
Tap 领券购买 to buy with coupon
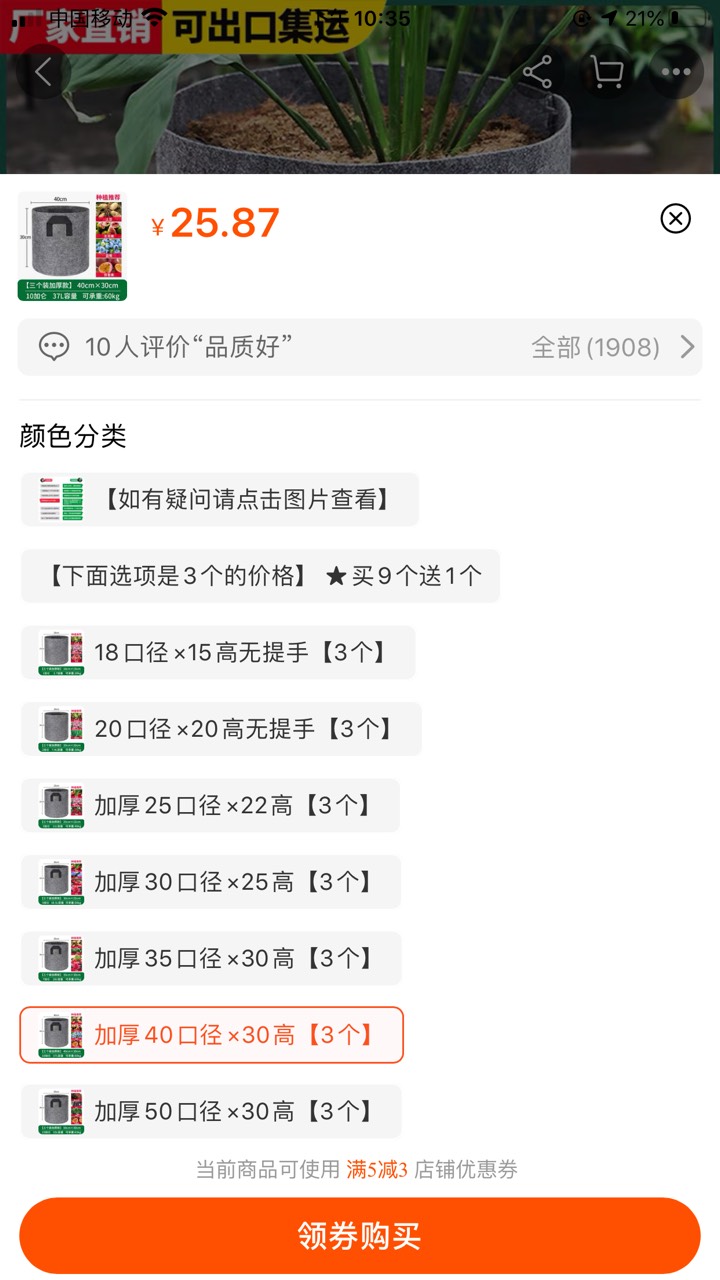(360, 1236)
